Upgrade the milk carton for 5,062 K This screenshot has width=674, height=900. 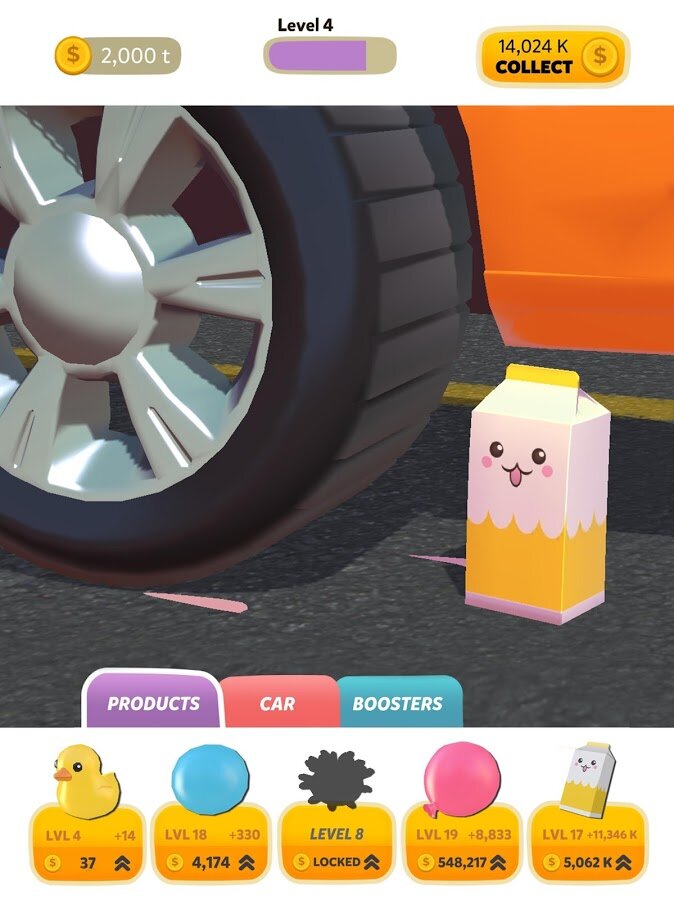(586, 861)
